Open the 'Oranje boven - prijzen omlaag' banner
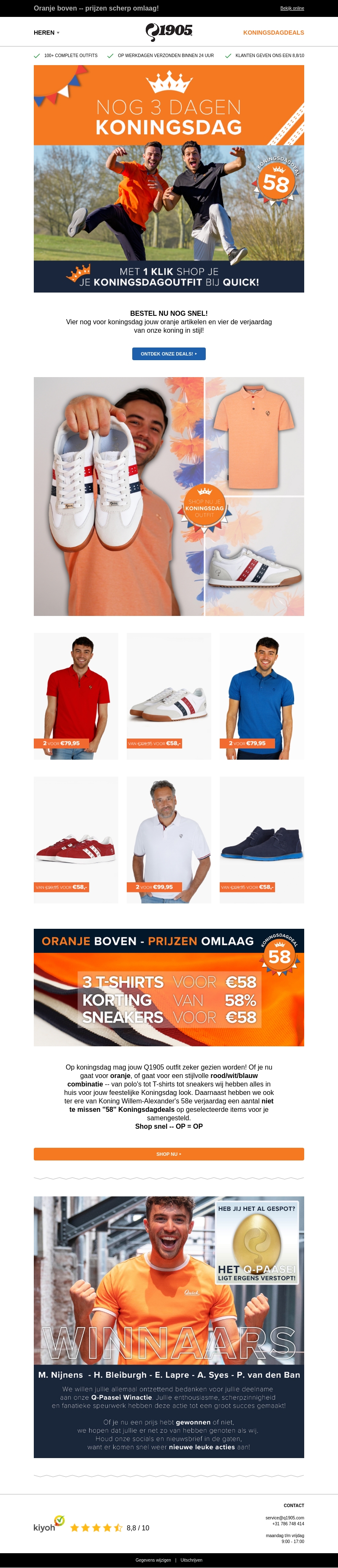338x1568 pixels. (169, 987)
